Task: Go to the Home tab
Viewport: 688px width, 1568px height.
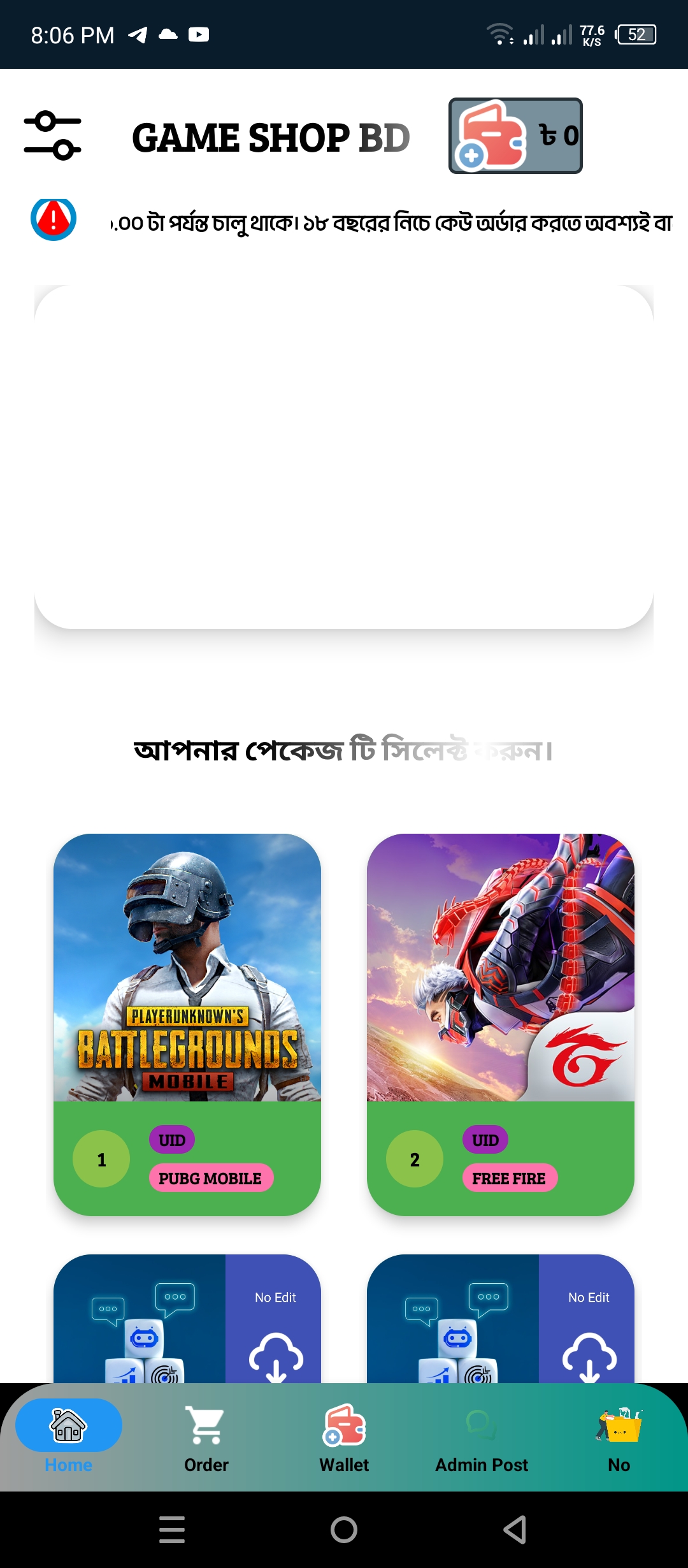Action: pyautogui.click(x=69, y=1438)
